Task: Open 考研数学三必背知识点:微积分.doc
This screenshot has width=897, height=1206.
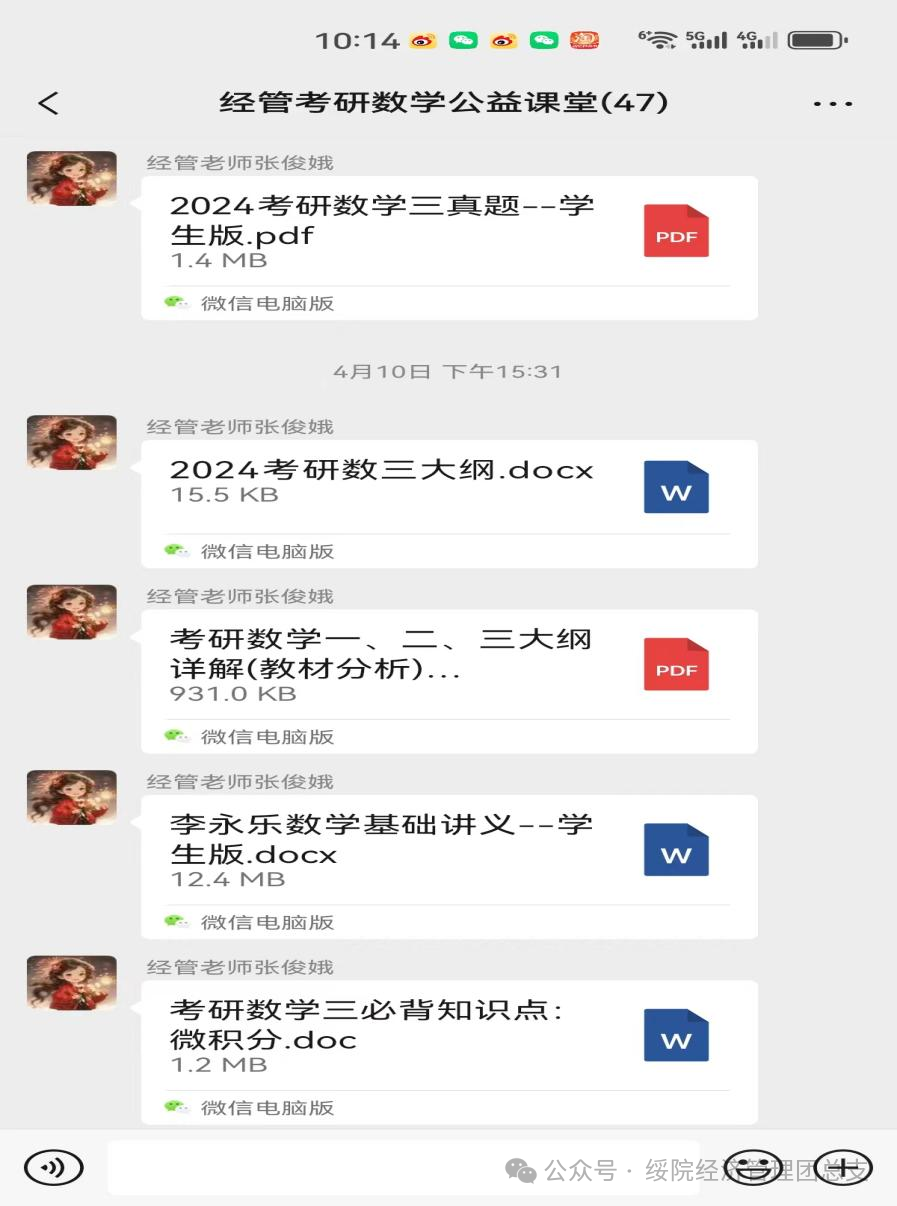Action: point(449,1037)
